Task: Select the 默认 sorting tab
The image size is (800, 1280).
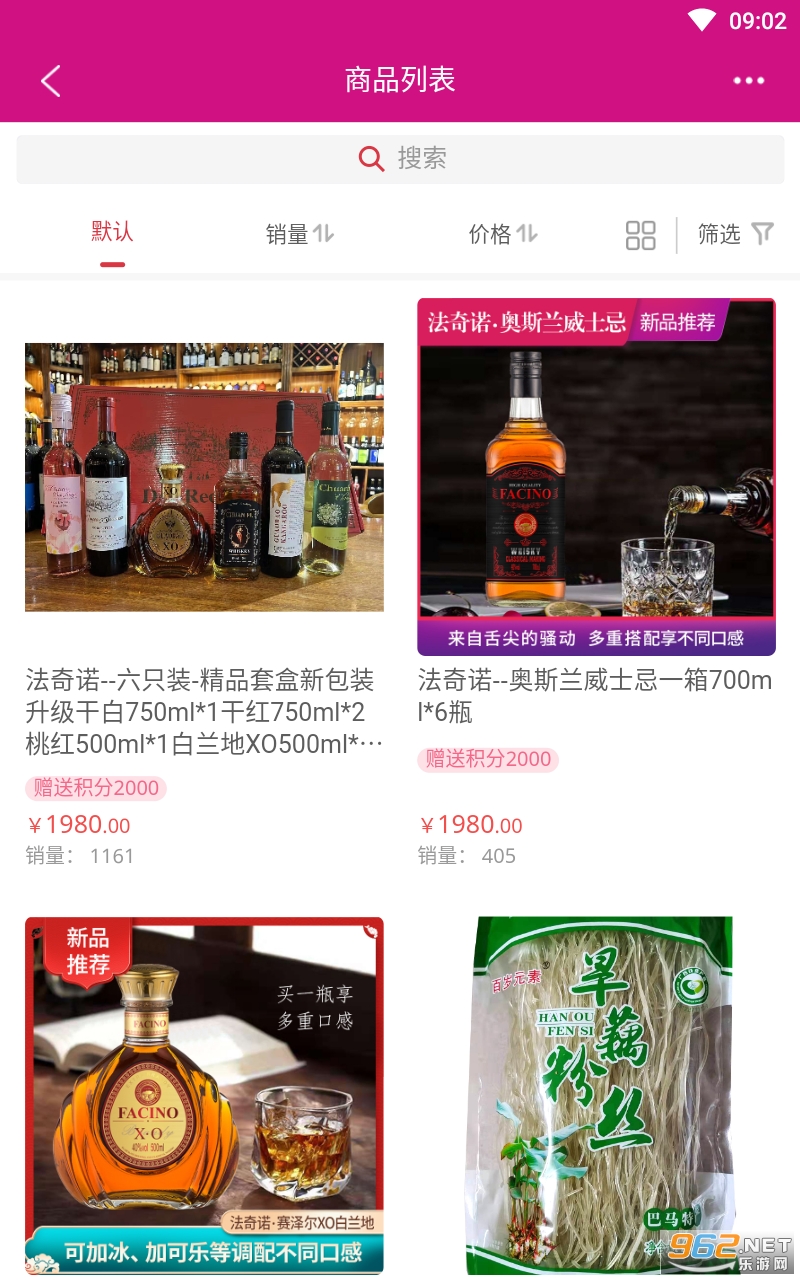Action: click(112, 233)
